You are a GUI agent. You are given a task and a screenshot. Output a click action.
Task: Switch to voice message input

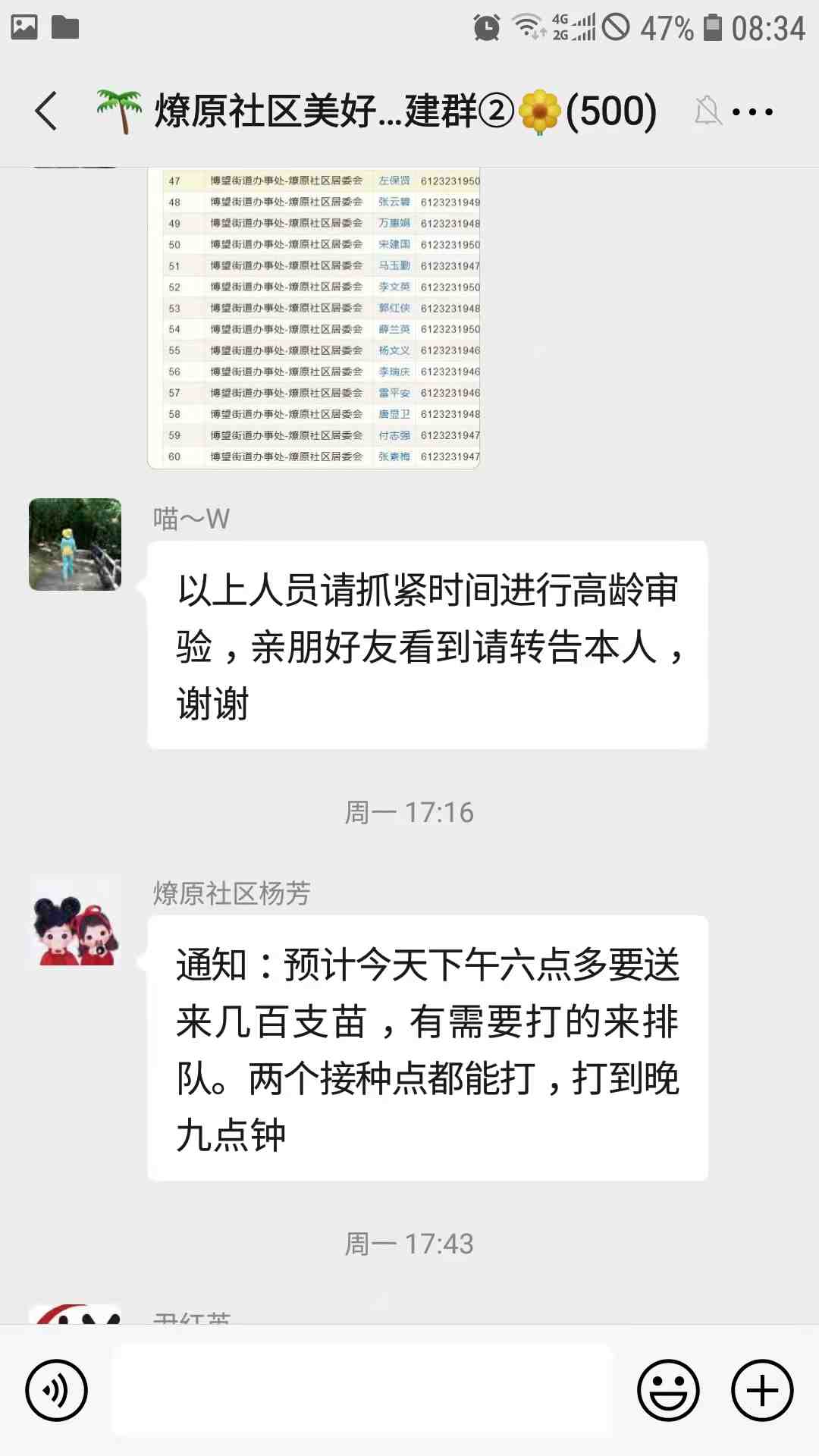click(x=57, y=1390)
